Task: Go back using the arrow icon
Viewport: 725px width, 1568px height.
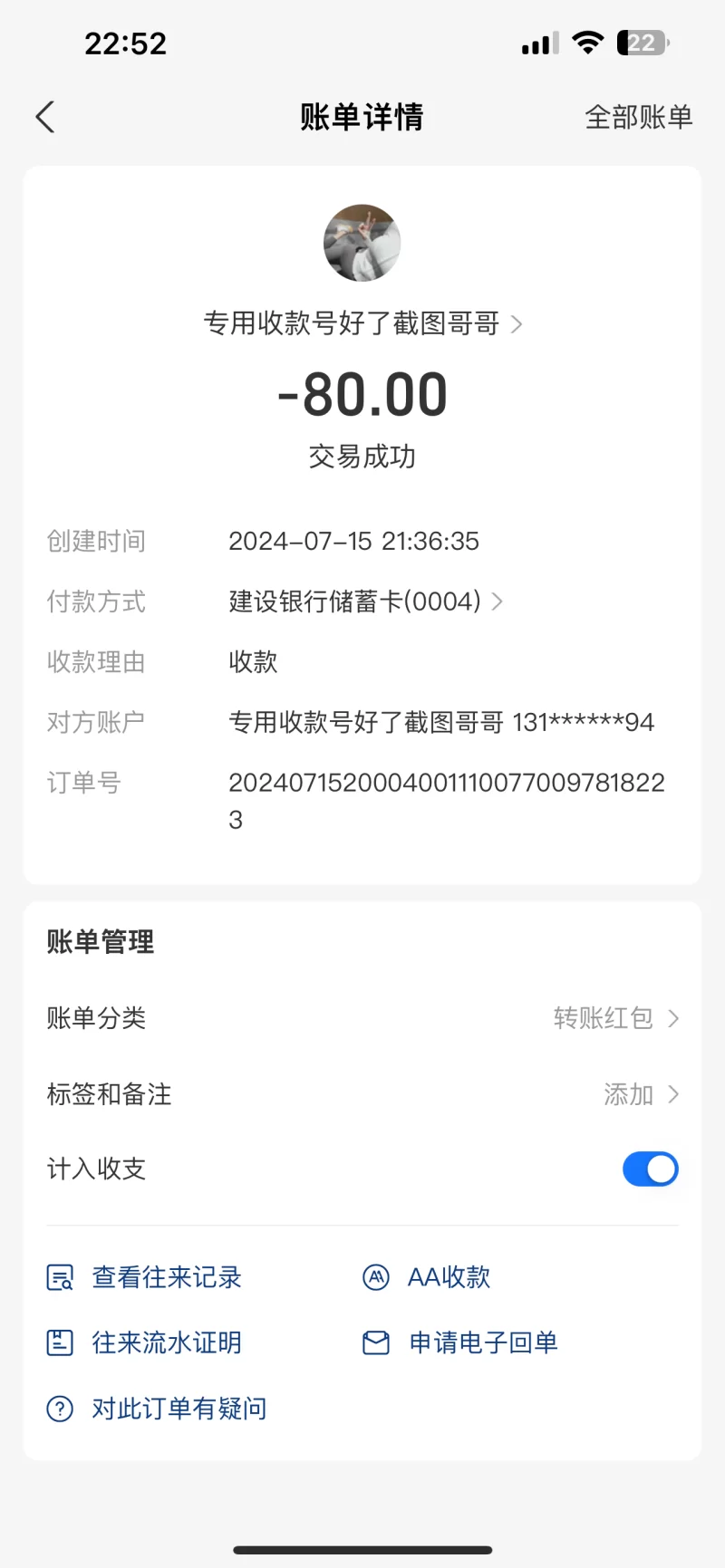Action: (x=45, y=117)
